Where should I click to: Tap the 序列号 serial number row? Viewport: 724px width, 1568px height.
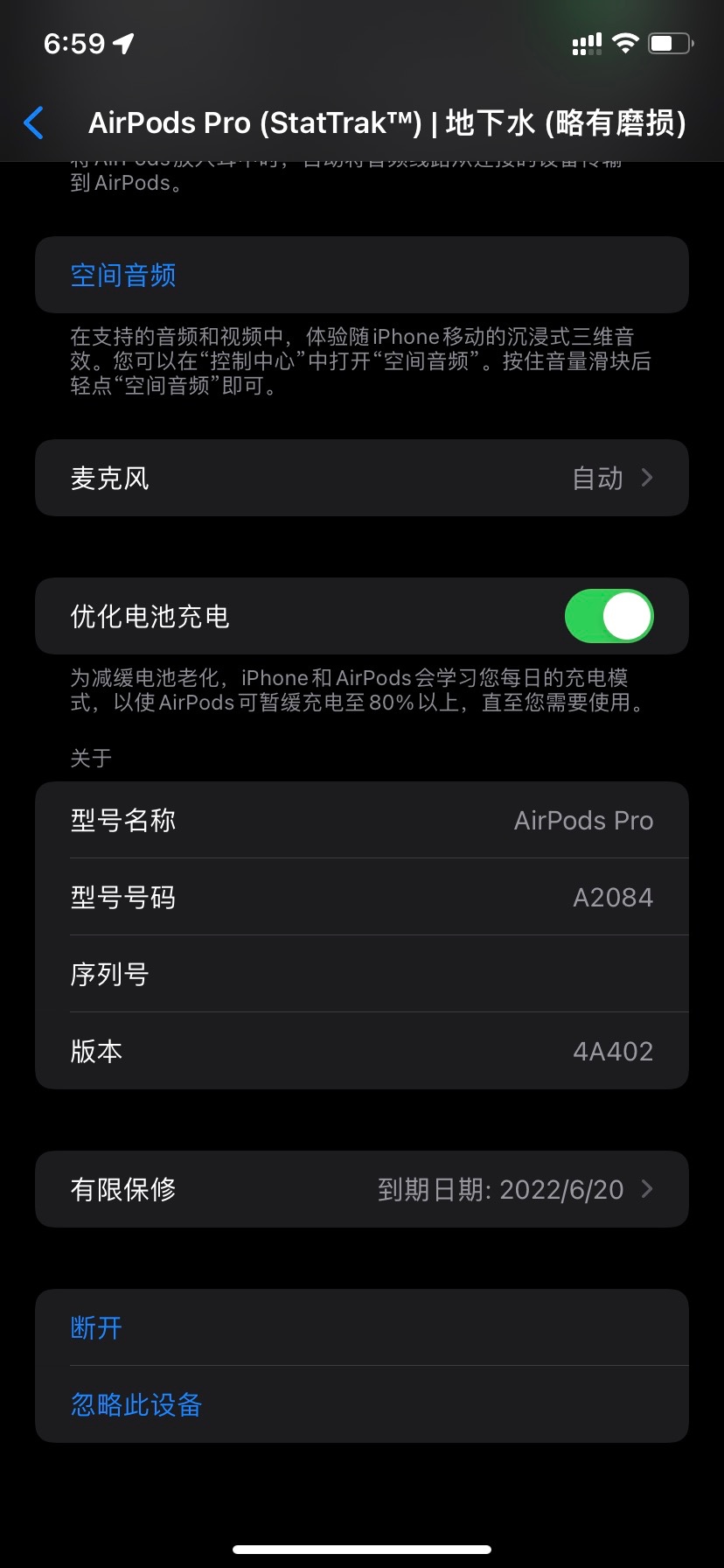tap(361, 974)
